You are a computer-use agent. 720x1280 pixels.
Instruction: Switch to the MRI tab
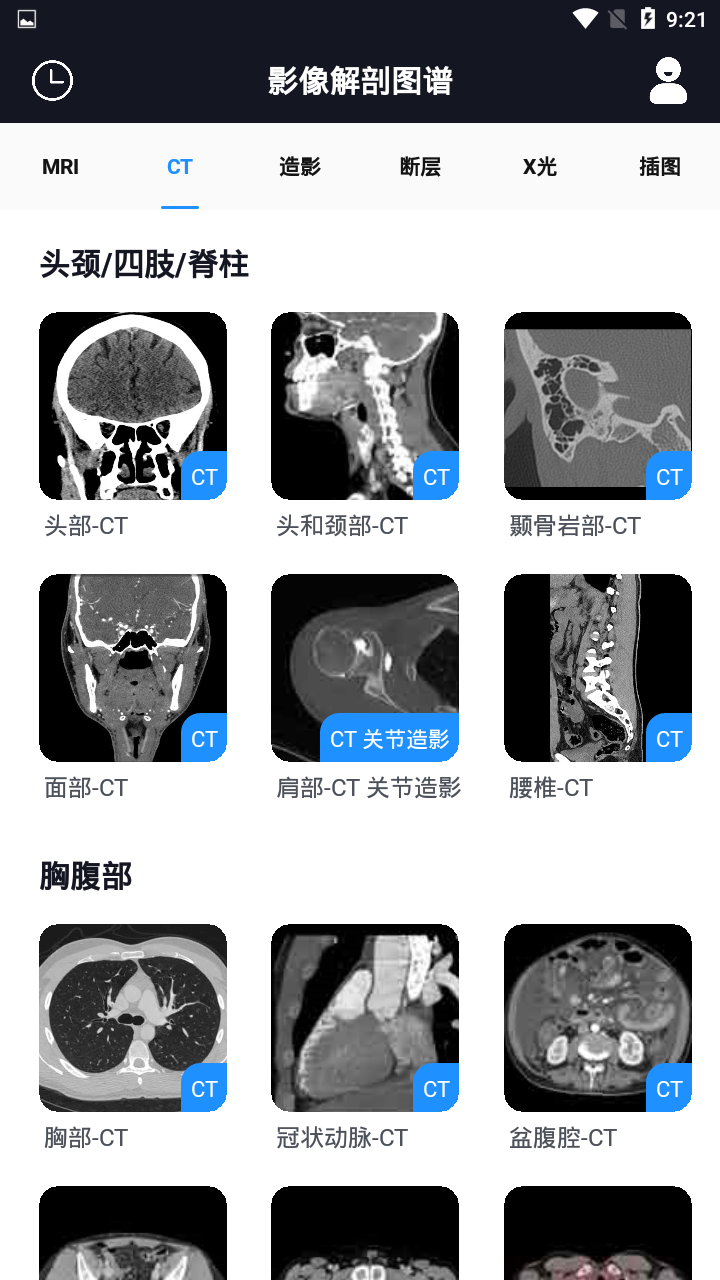tap(60, 167)
